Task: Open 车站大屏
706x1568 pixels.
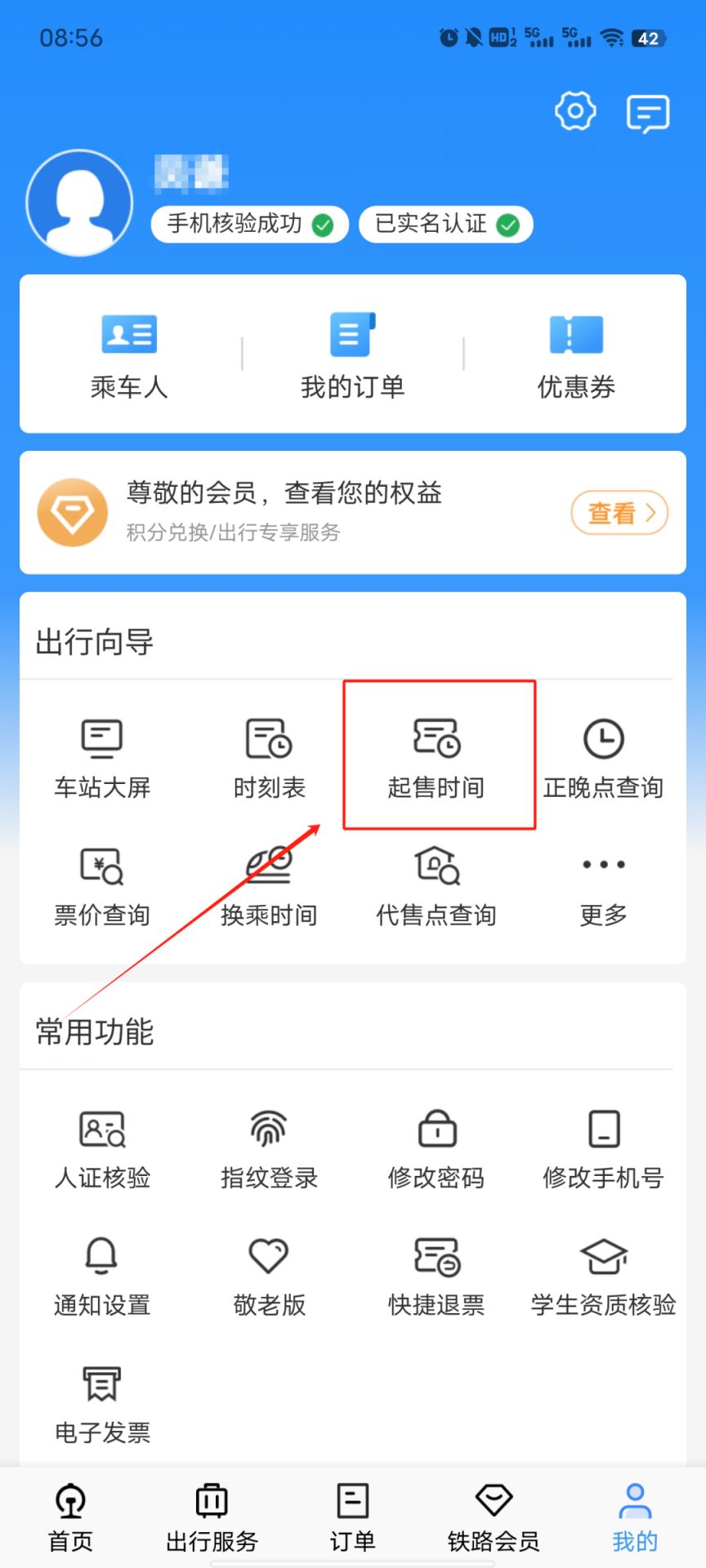Action: click(x=102, y=758)
